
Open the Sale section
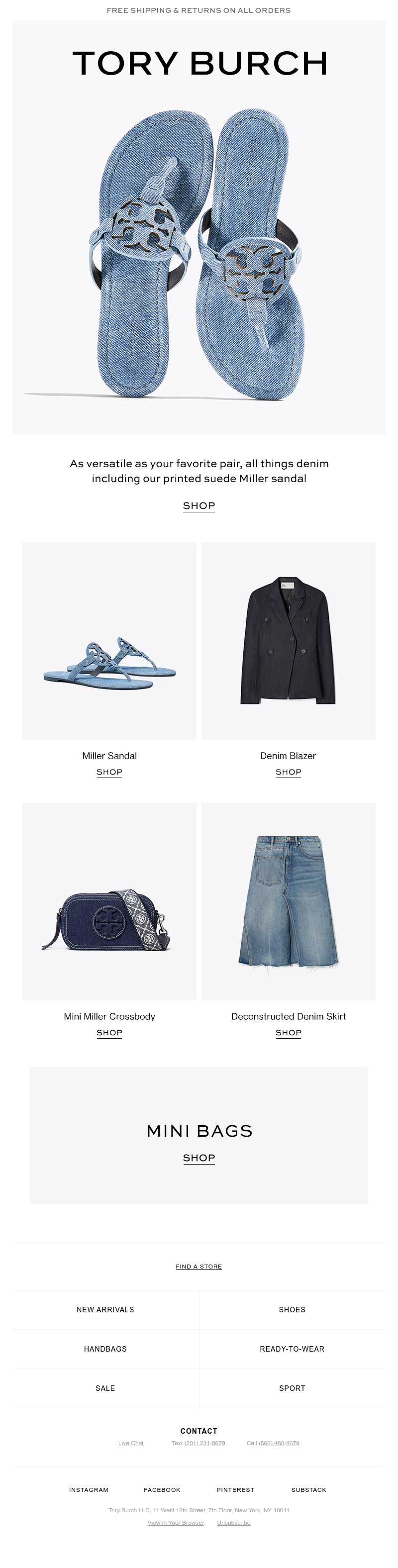105,1388
